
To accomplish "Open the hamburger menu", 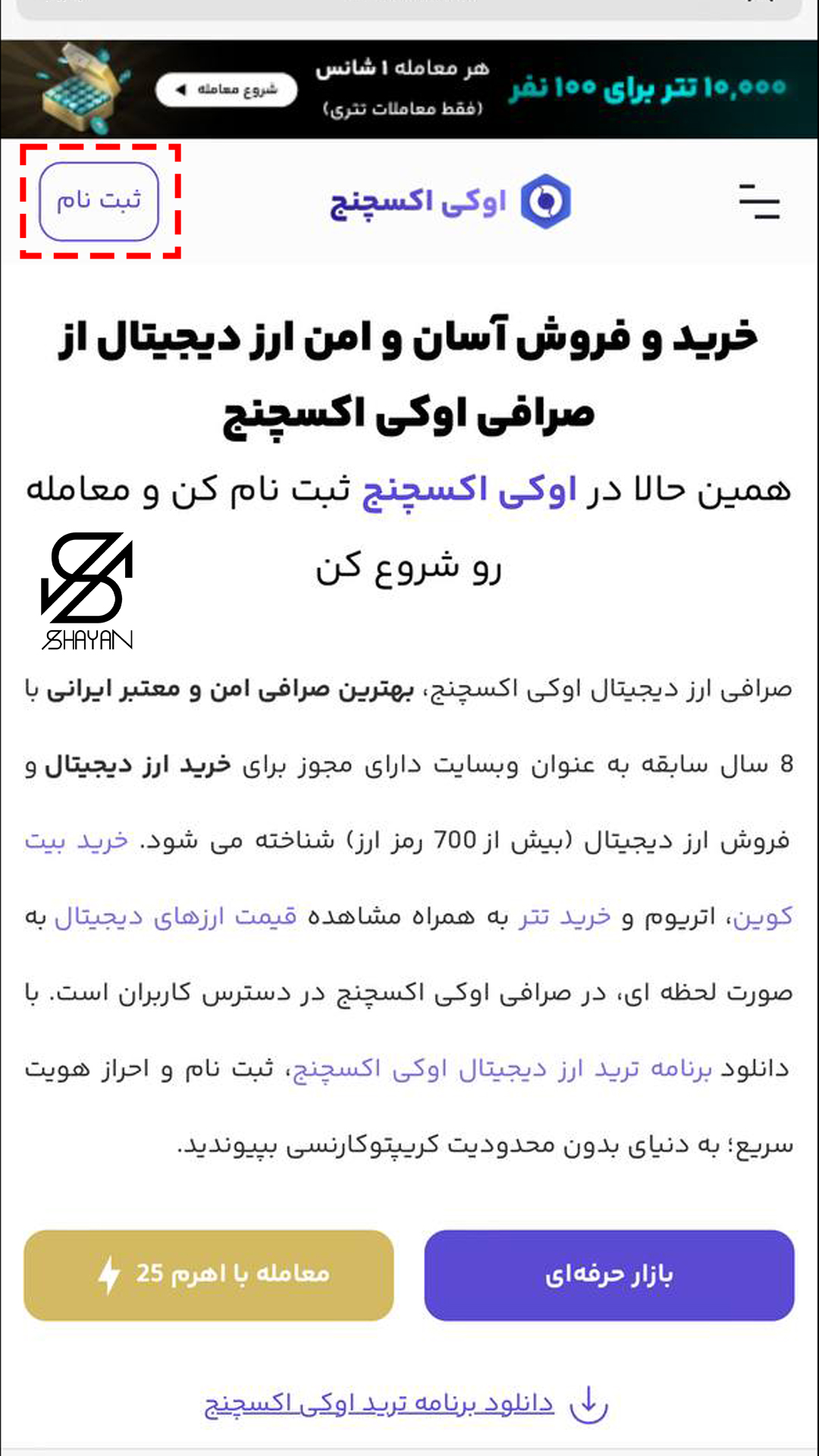I will [x=759, y=202].
